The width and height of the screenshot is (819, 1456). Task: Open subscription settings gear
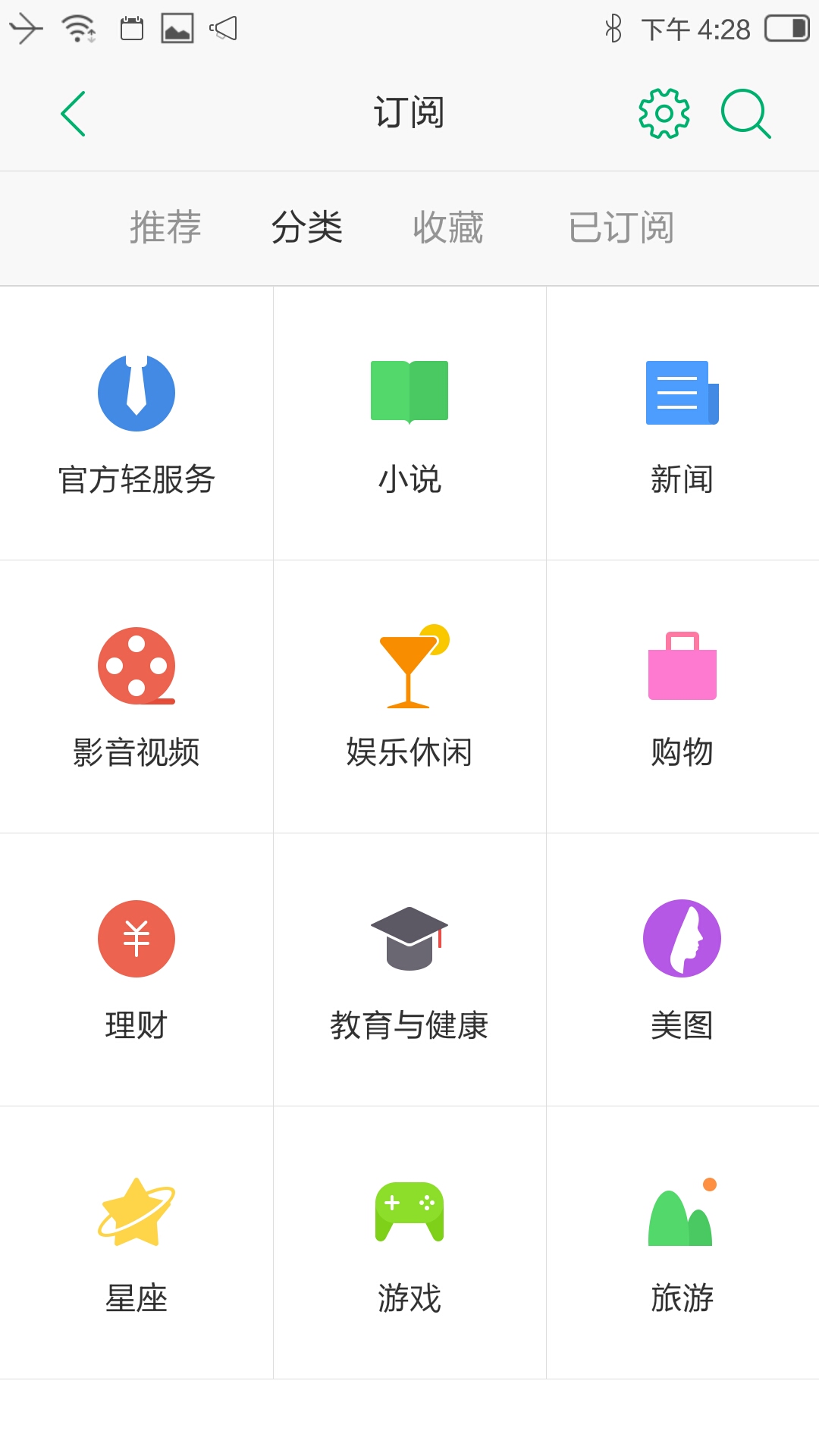point(664,114)
